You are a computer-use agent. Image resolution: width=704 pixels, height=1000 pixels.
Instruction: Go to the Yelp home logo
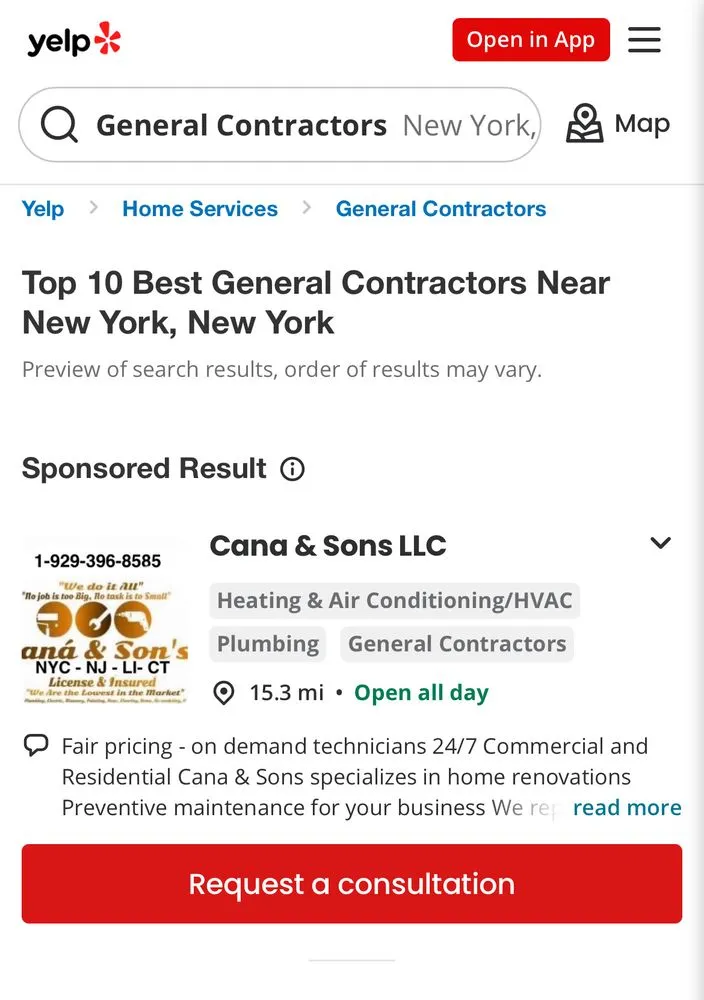(x=74, y=41)
